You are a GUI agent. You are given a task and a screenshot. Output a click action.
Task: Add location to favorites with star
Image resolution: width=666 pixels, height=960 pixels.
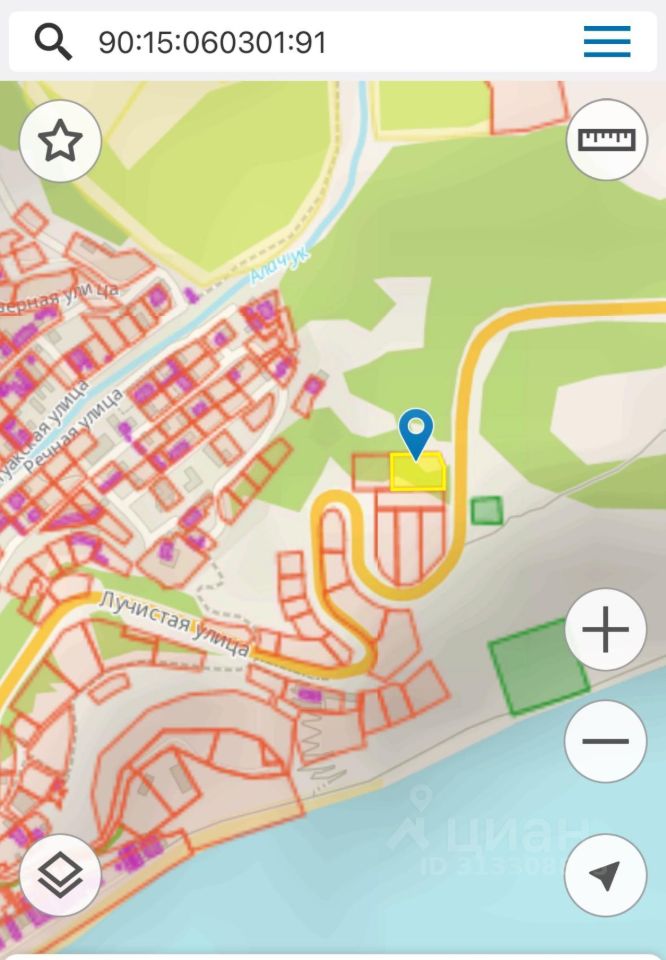pyautogui.click(x=60, y=142)
